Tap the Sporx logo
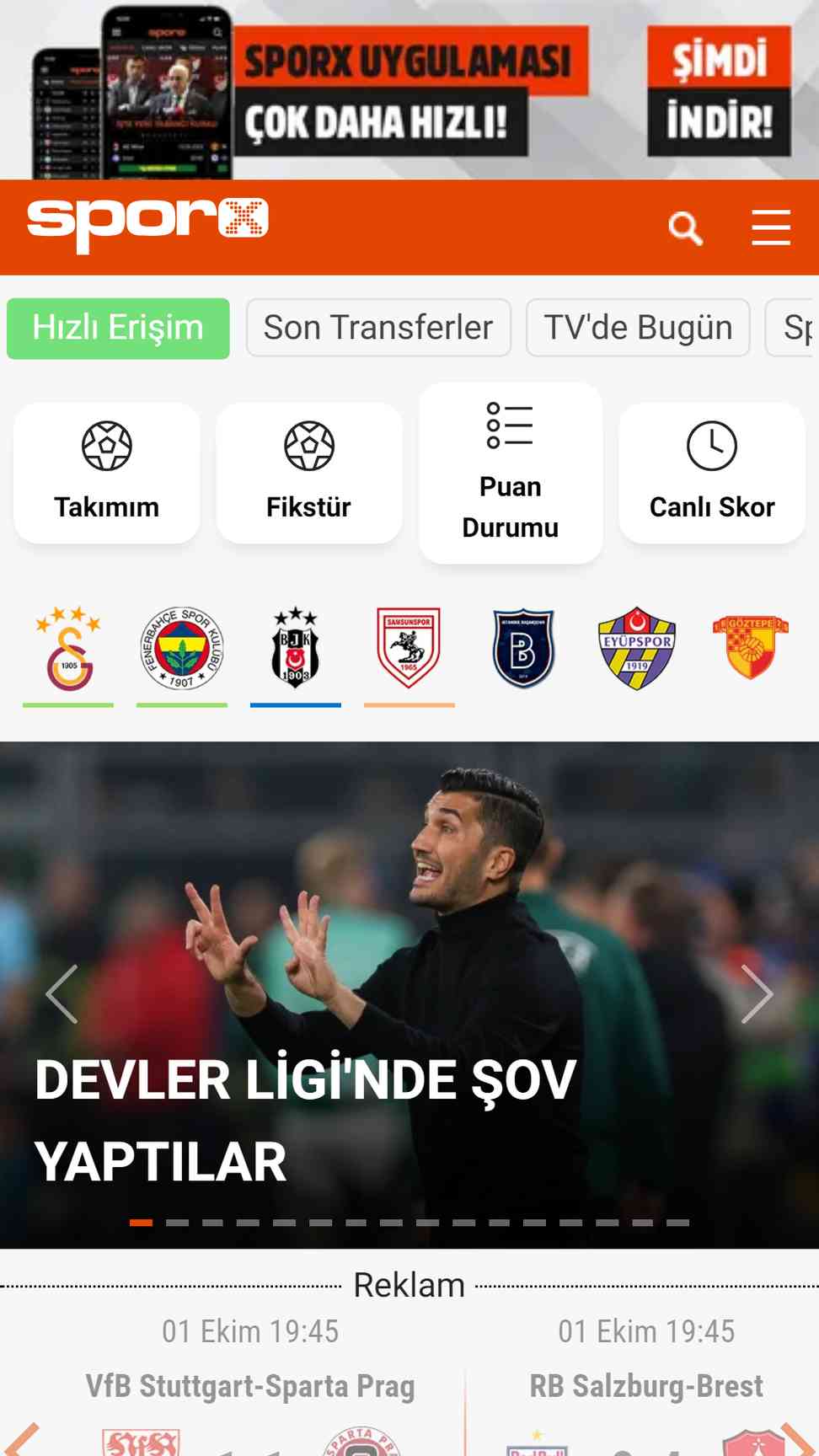The width and height of the screenshot is (819, 1456). coord(147,223)
